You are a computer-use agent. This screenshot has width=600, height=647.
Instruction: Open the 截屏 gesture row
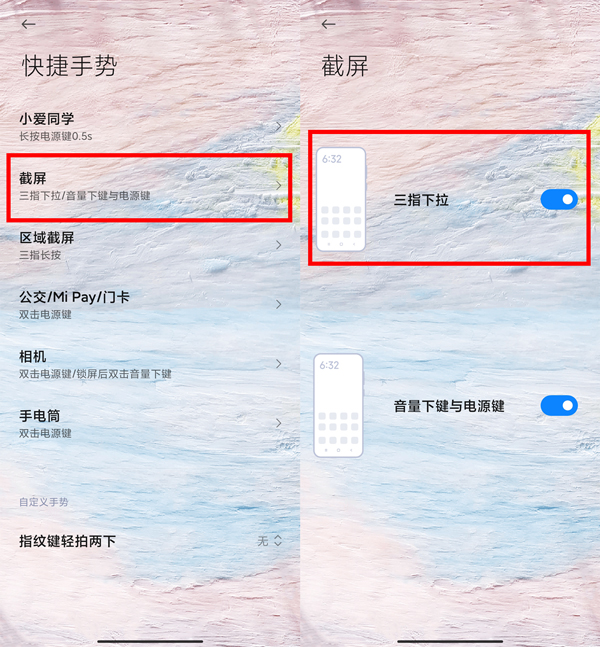[x=150, y=185]
